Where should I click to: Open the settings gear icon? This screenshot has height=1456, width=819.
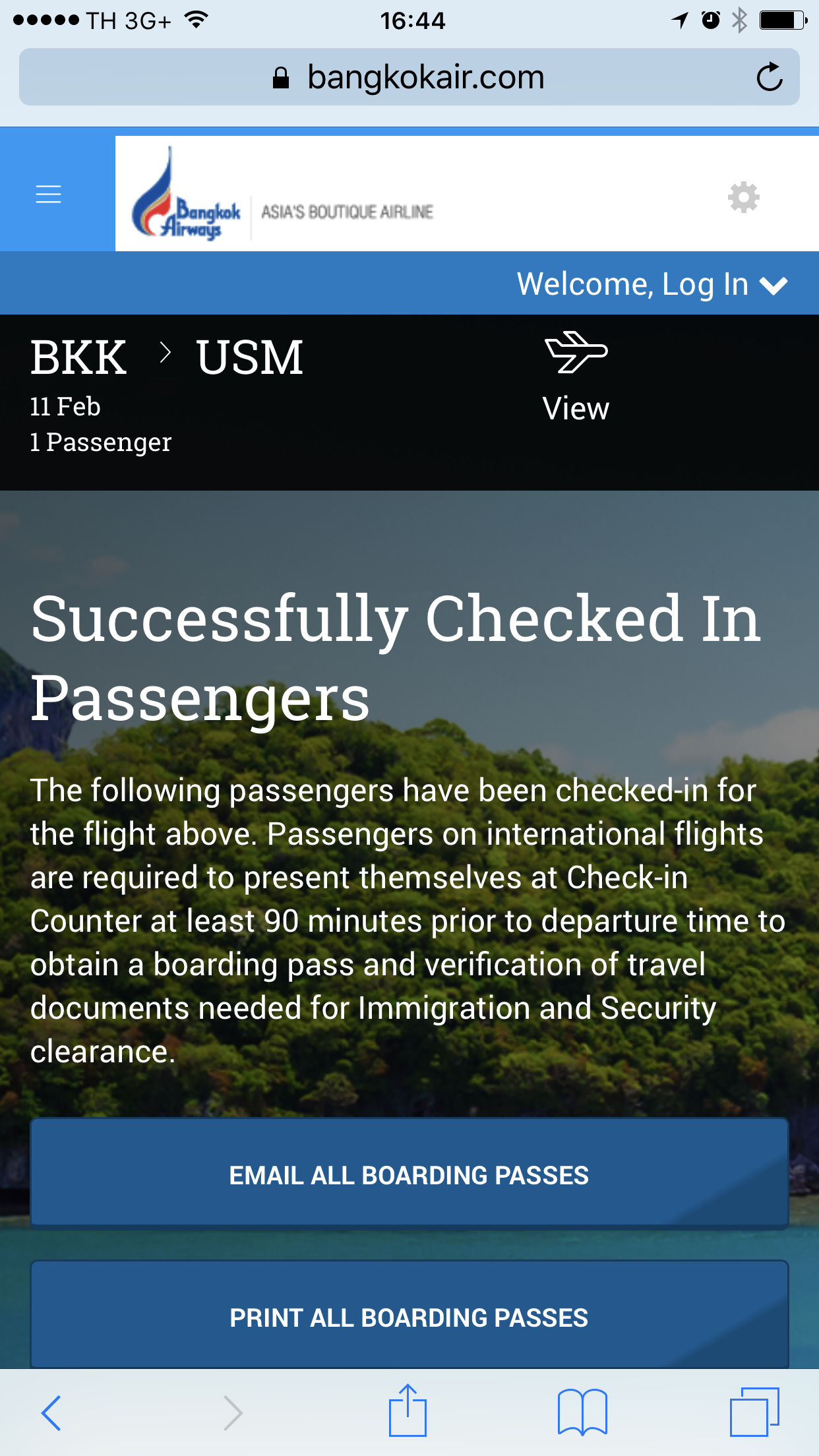click(744, 197)
